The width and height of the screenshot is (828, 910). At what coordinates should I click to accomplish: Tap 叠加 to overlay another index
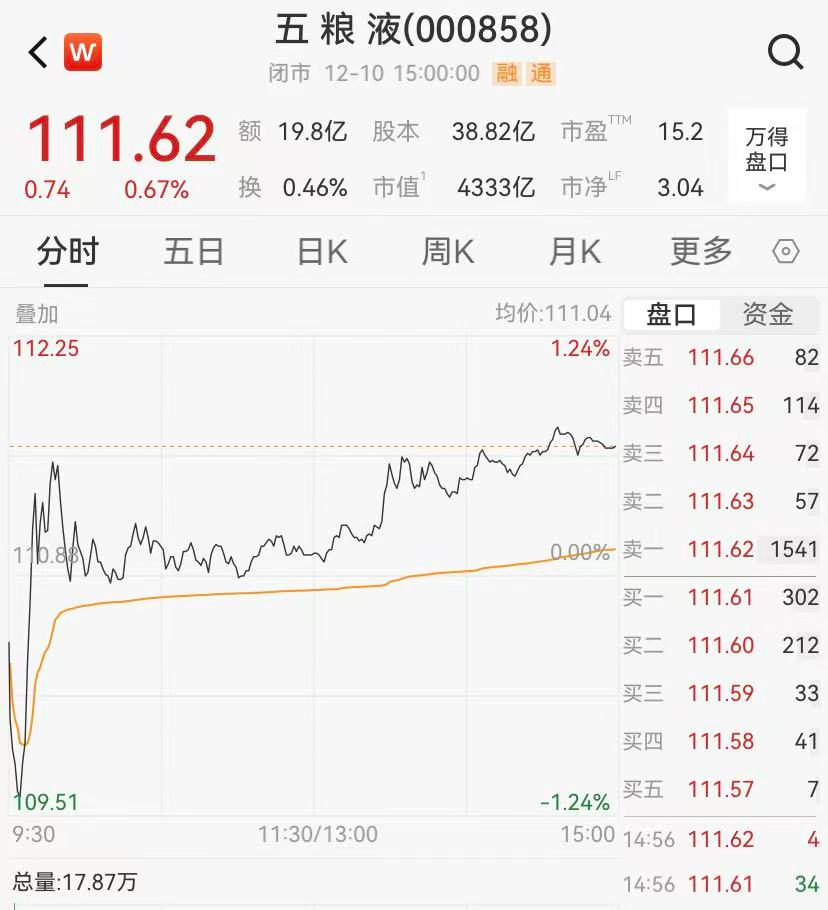[x=37, y=314]
